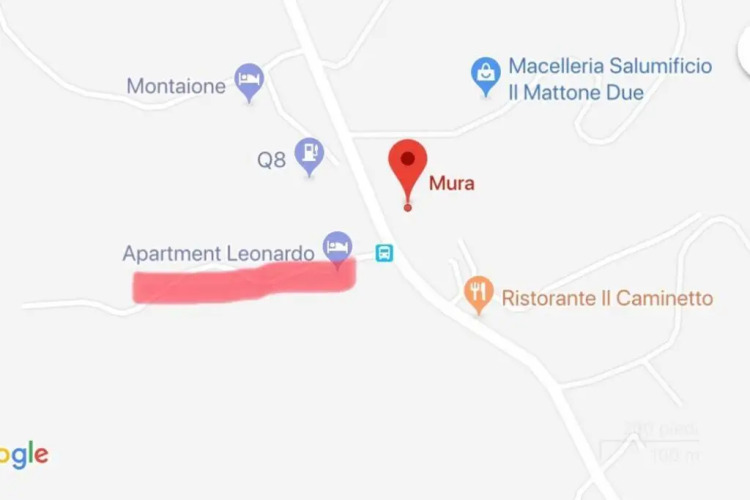Open the Apartment Leonardo hotel marker
750x500 pixels.
(x=338, y=247)
